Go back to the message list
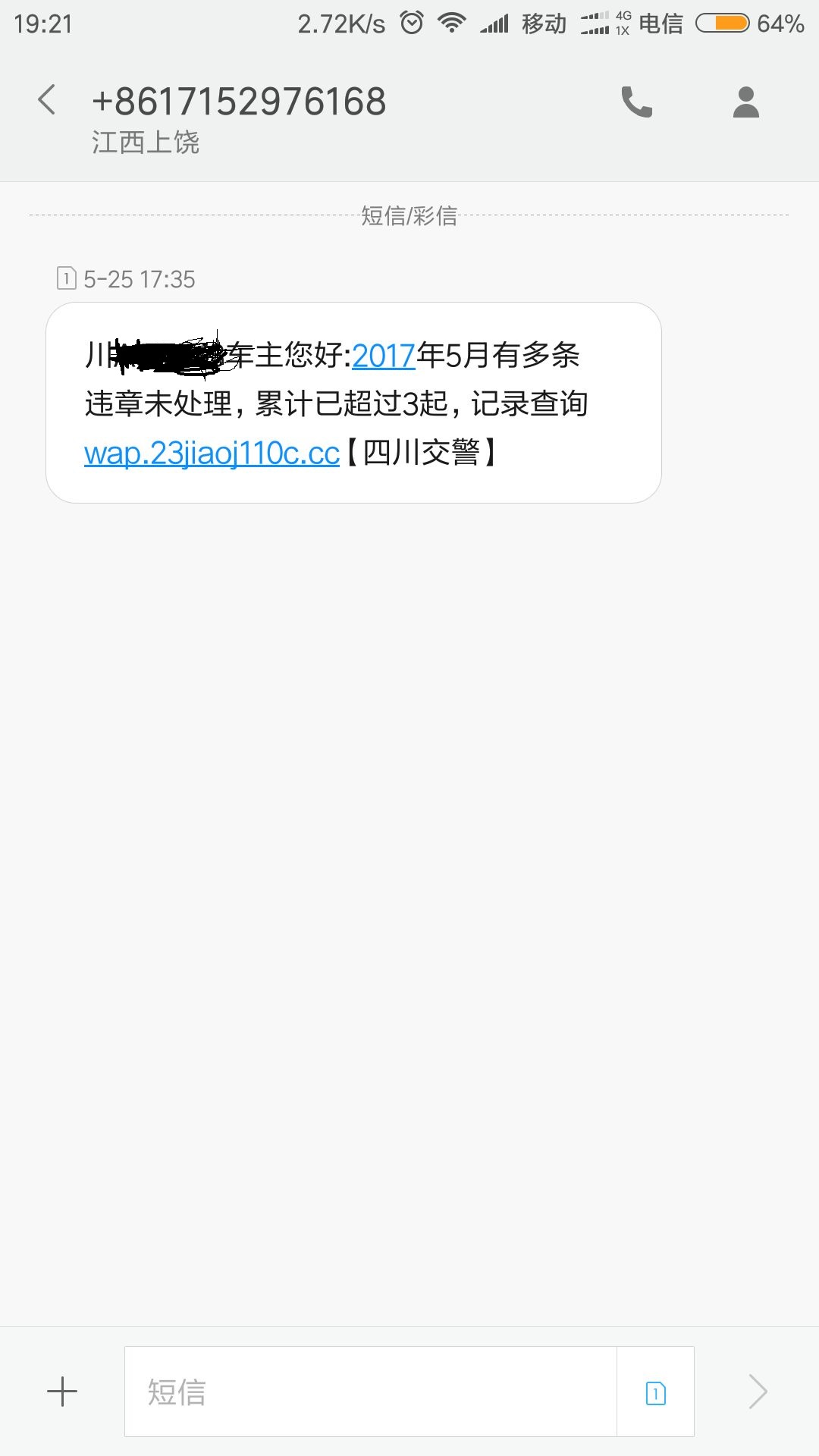 tap(47, 100)
